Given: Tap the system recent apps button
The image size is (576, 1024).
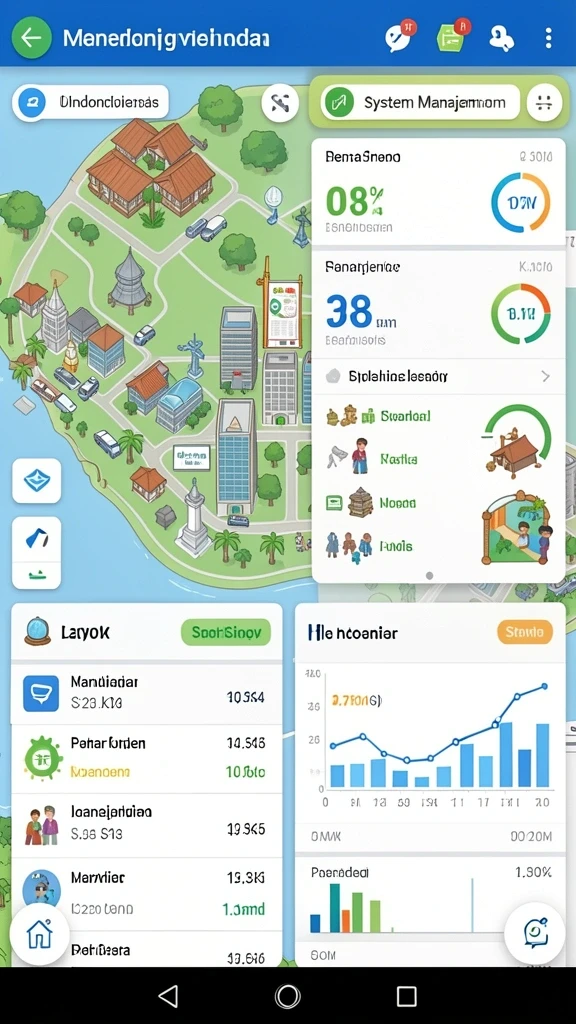Looking at the screenshot, I should (x=406, y=996).
